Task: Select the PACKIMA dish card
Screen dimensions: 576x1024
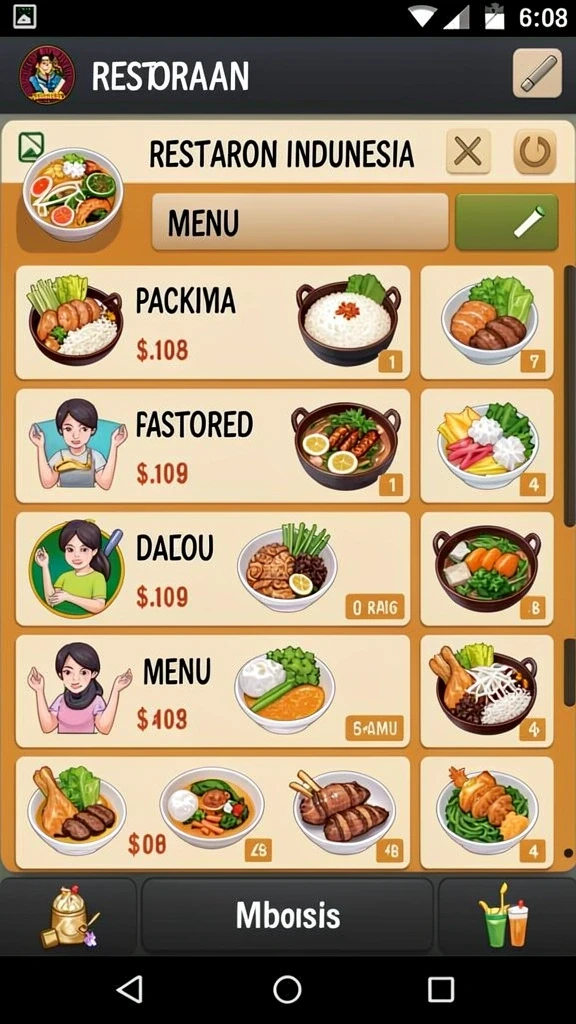Action: pos(213,323)
